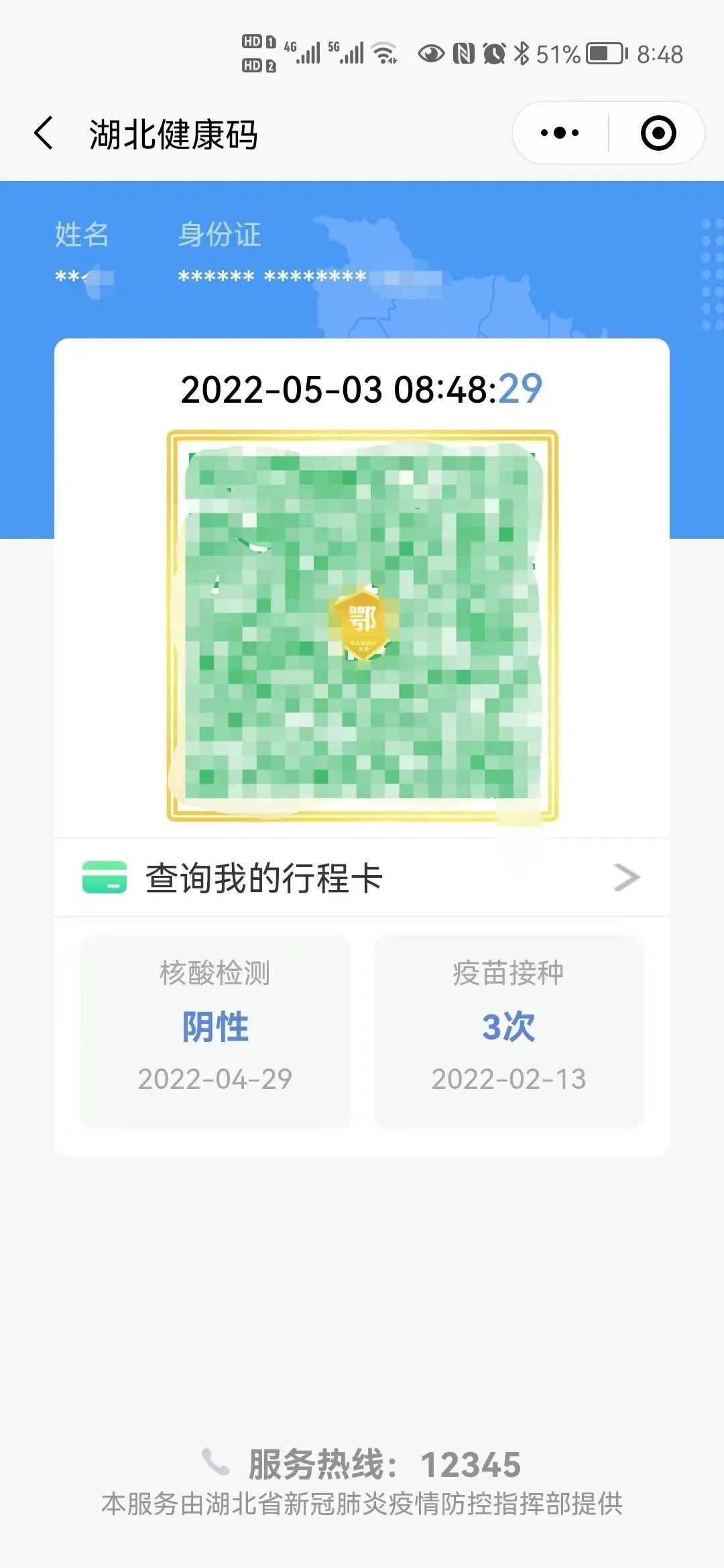The width and height of the screenshot is (724, 1568).
Task: Open the mini program more options menu
Action: click(560, 133)
